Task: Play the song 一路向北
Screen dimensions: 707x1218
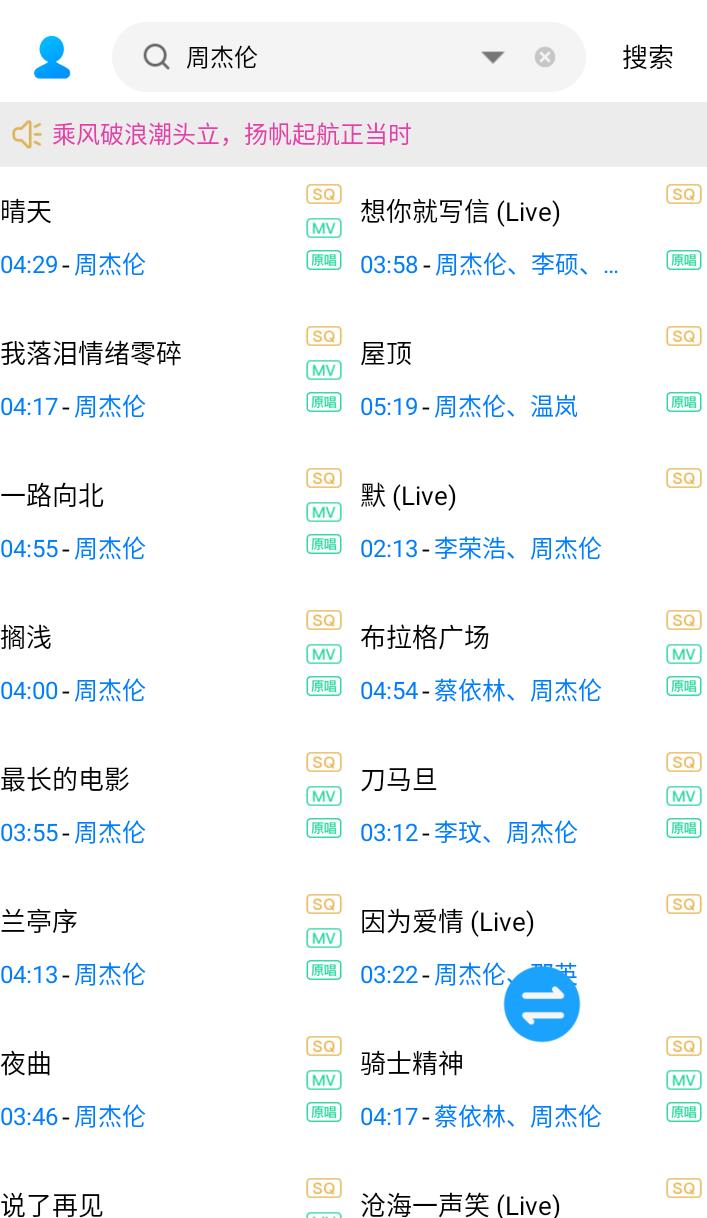Action: (x=52, y=496)
